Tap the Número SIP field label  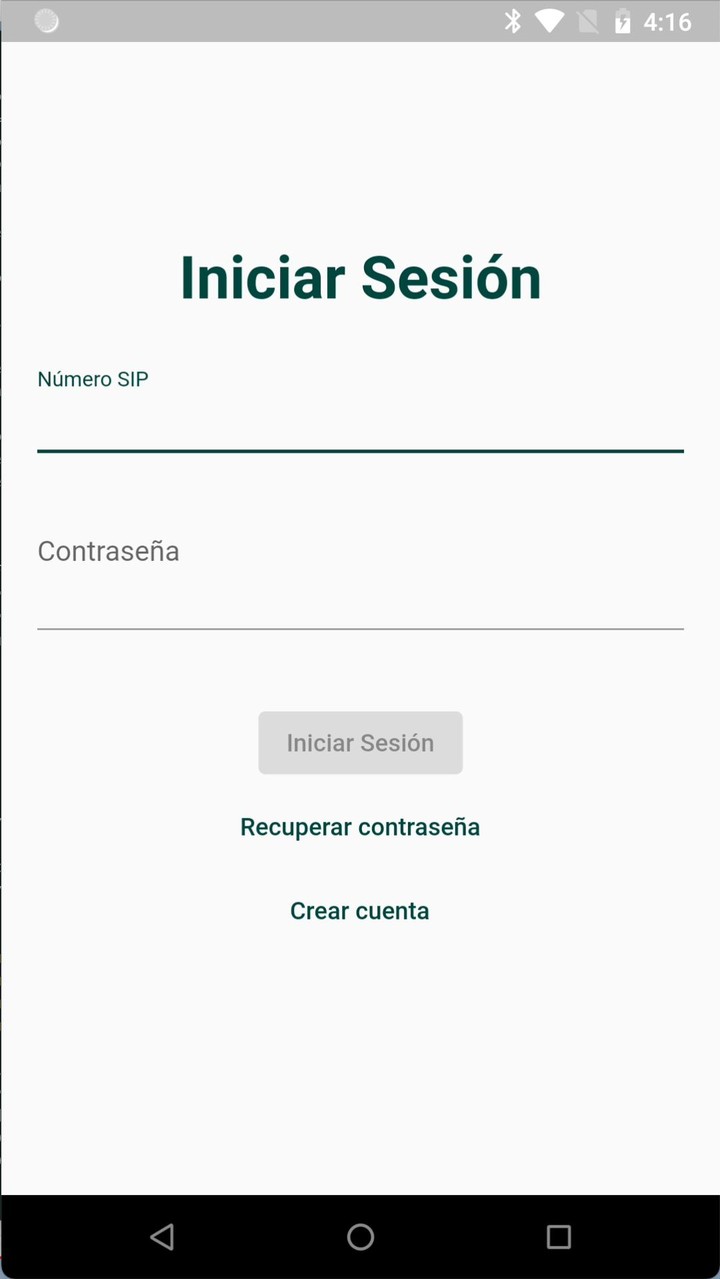coord(92,379)
